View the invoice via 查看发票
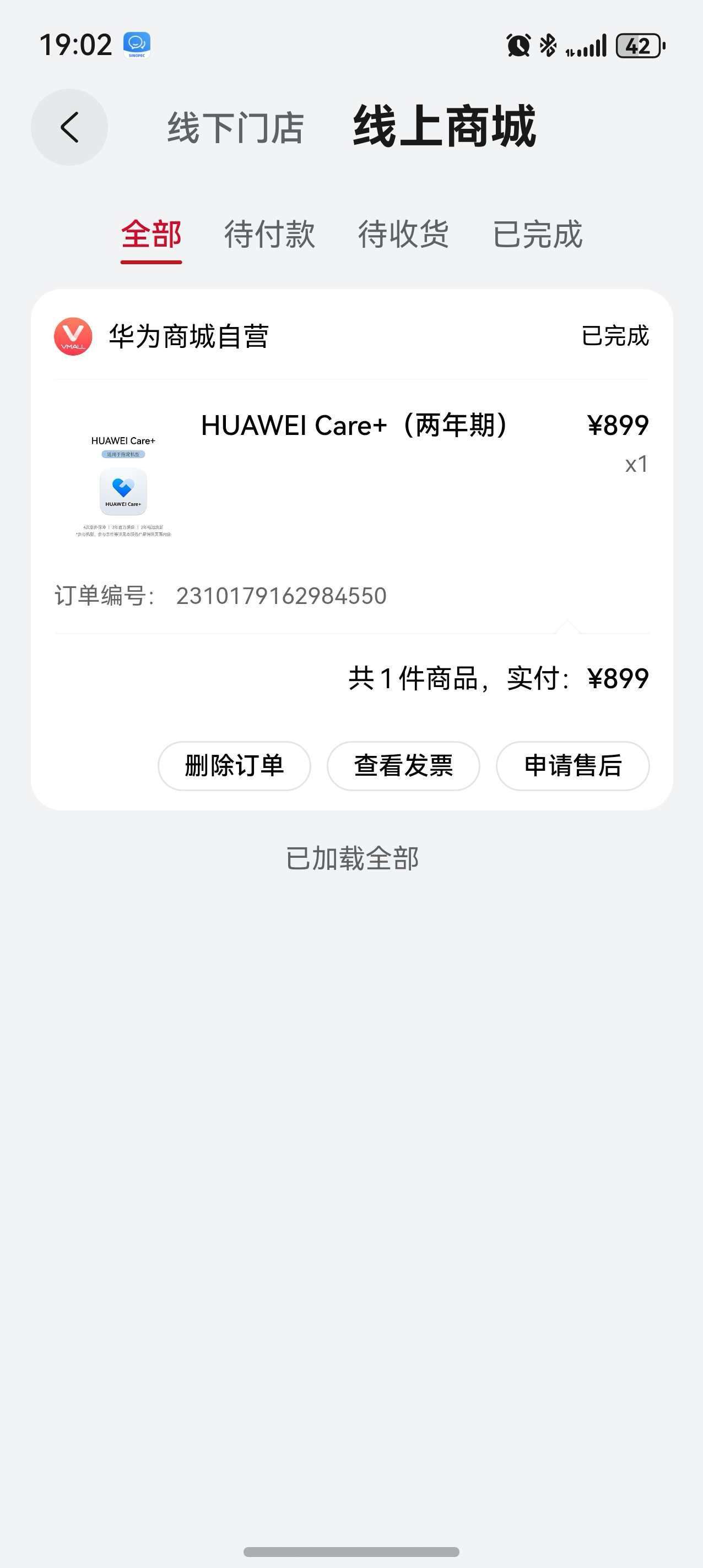The width and height of the screenshot is (703, 1568). tap(403, 766)
